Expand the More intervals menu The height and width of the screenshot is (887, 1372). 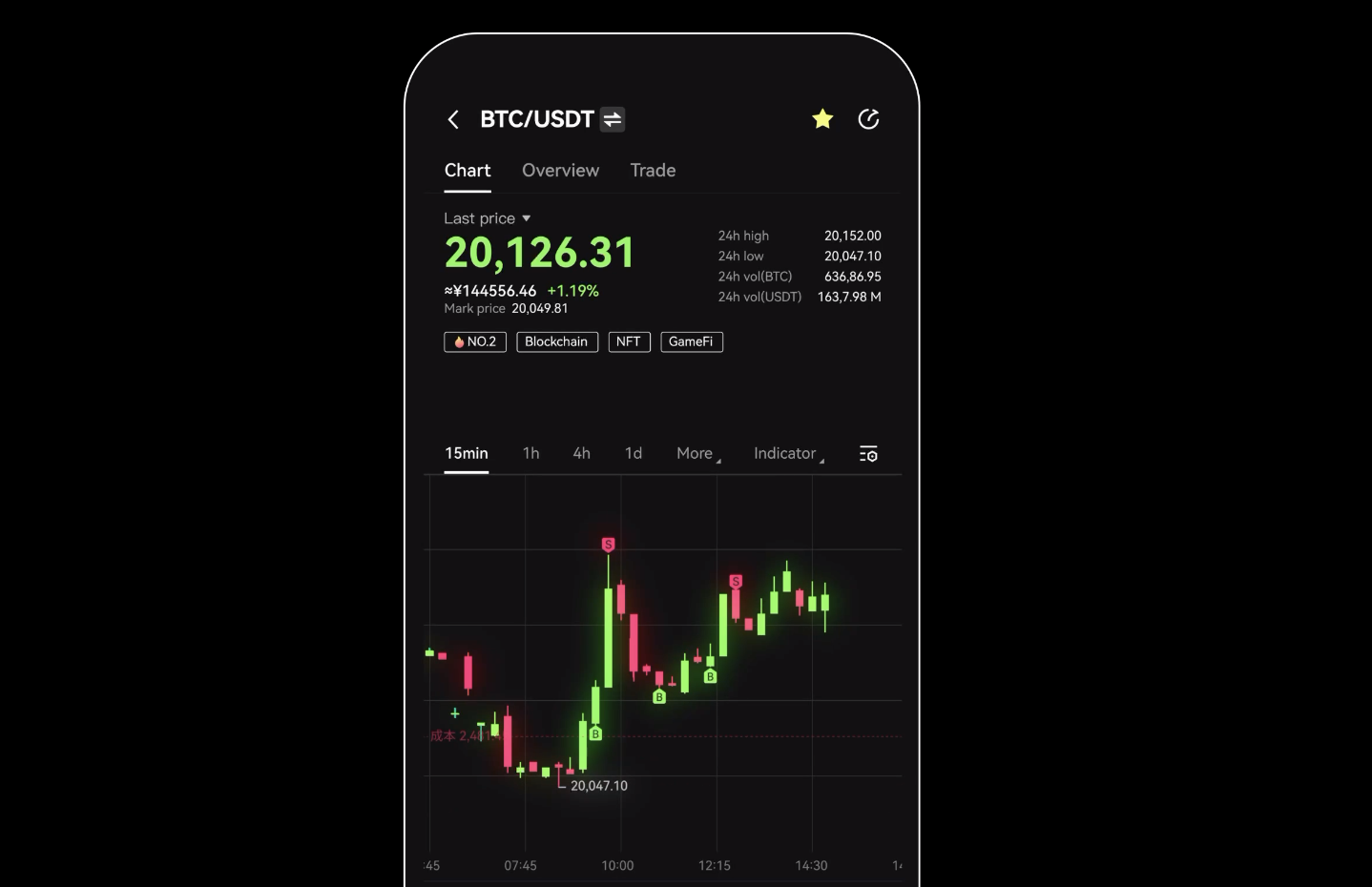pyautogui.click(x=697, y=454)
